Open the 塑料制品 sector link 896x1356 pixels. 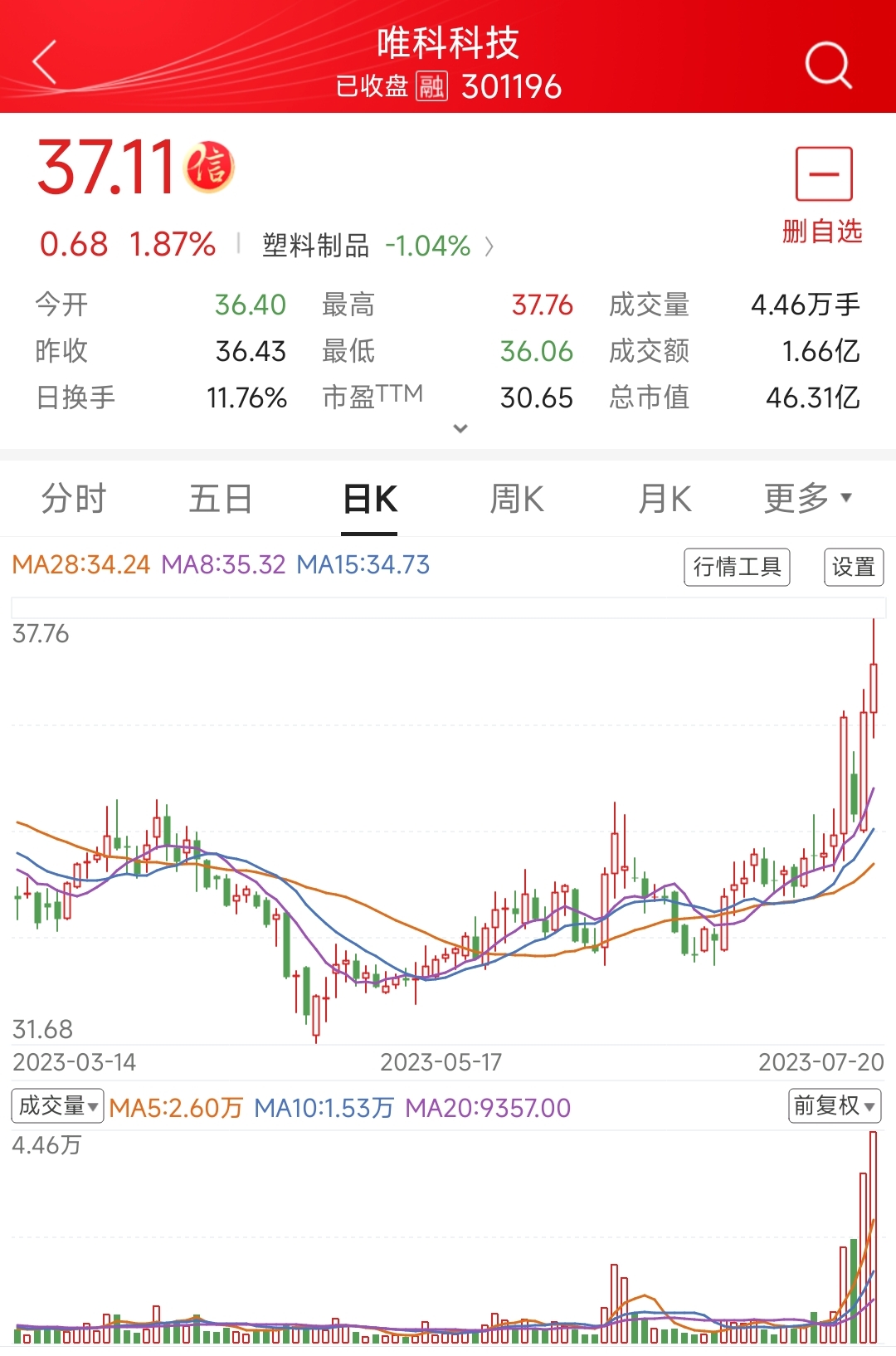pos(315,246)
